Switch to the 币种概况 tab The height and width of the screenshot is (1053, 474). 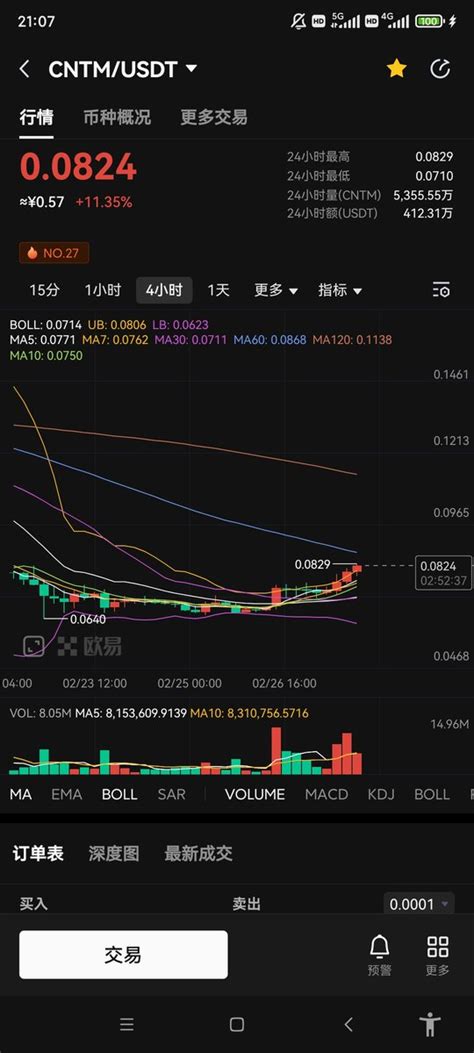pyautogui.click(x=117, y=118)
